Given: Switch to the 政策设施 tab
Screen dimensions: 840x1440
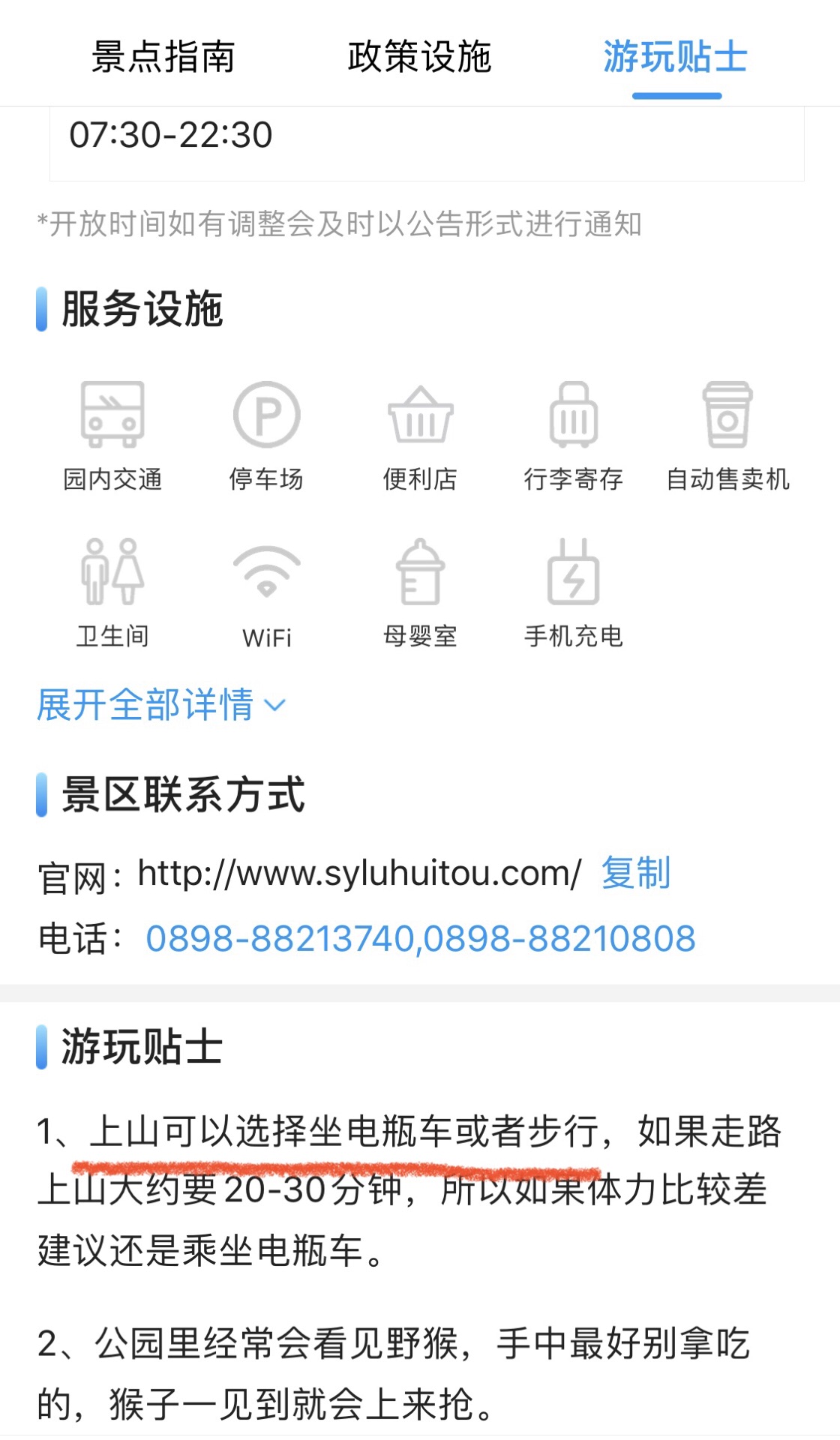Looking at the screenshot, I should point(419,57).
